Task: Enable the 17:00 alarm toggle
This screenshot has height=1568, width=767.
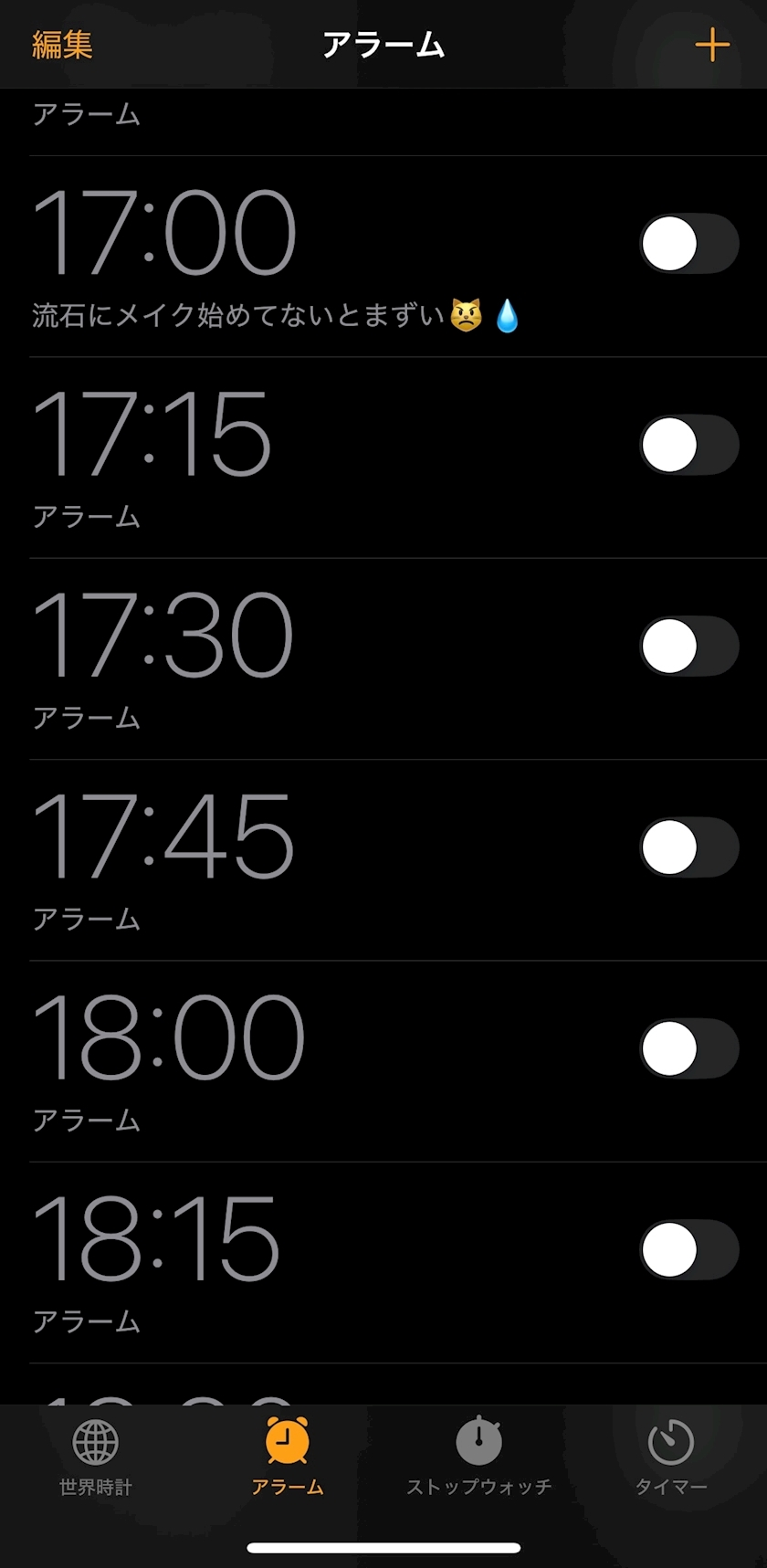Action: 688,244
